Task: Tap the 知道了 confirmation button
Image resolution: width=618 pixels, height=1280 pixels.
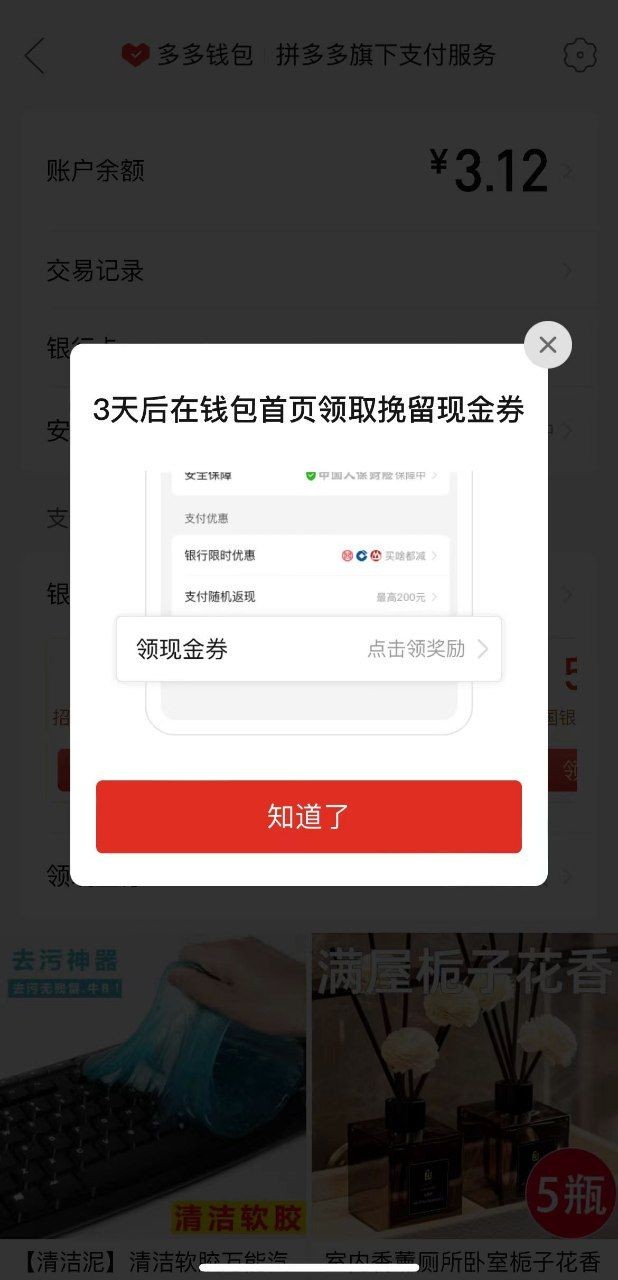Action: (x=308, y=816)
